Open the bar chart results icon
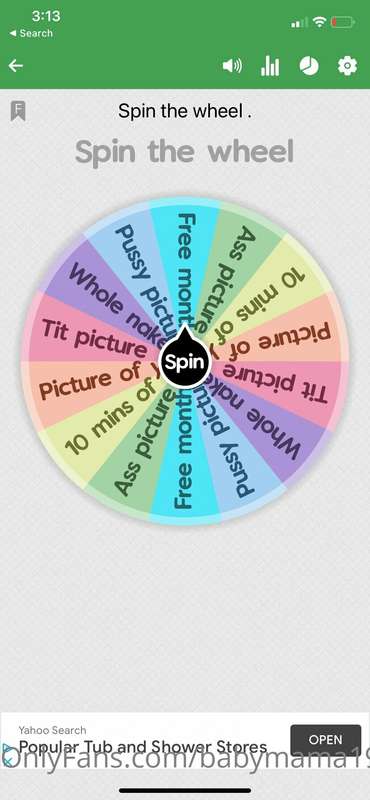Viewport: 370px width, 800px height. point(270,66)
